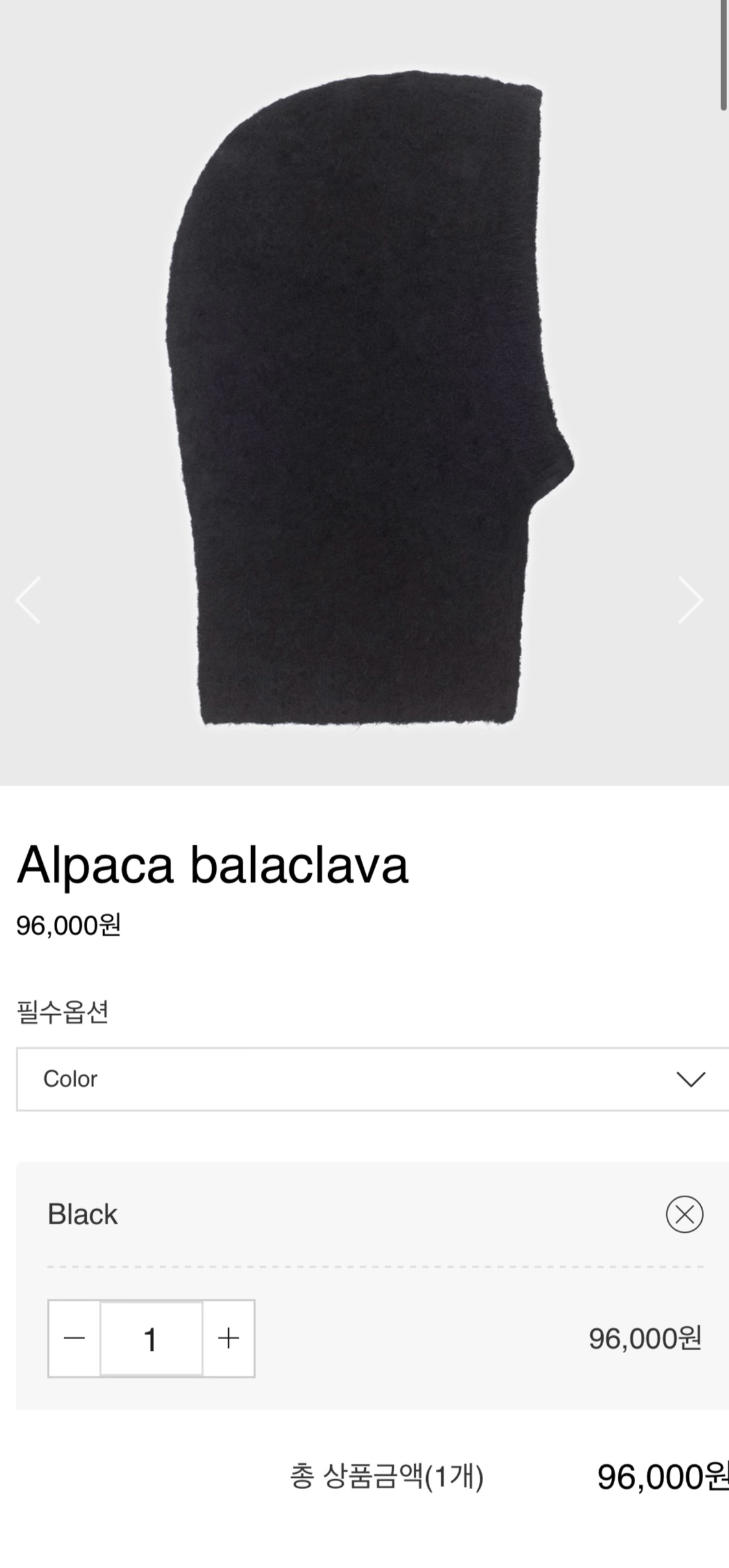
Task: Increase quantity with the plus button
Action: coord(228,1338)
